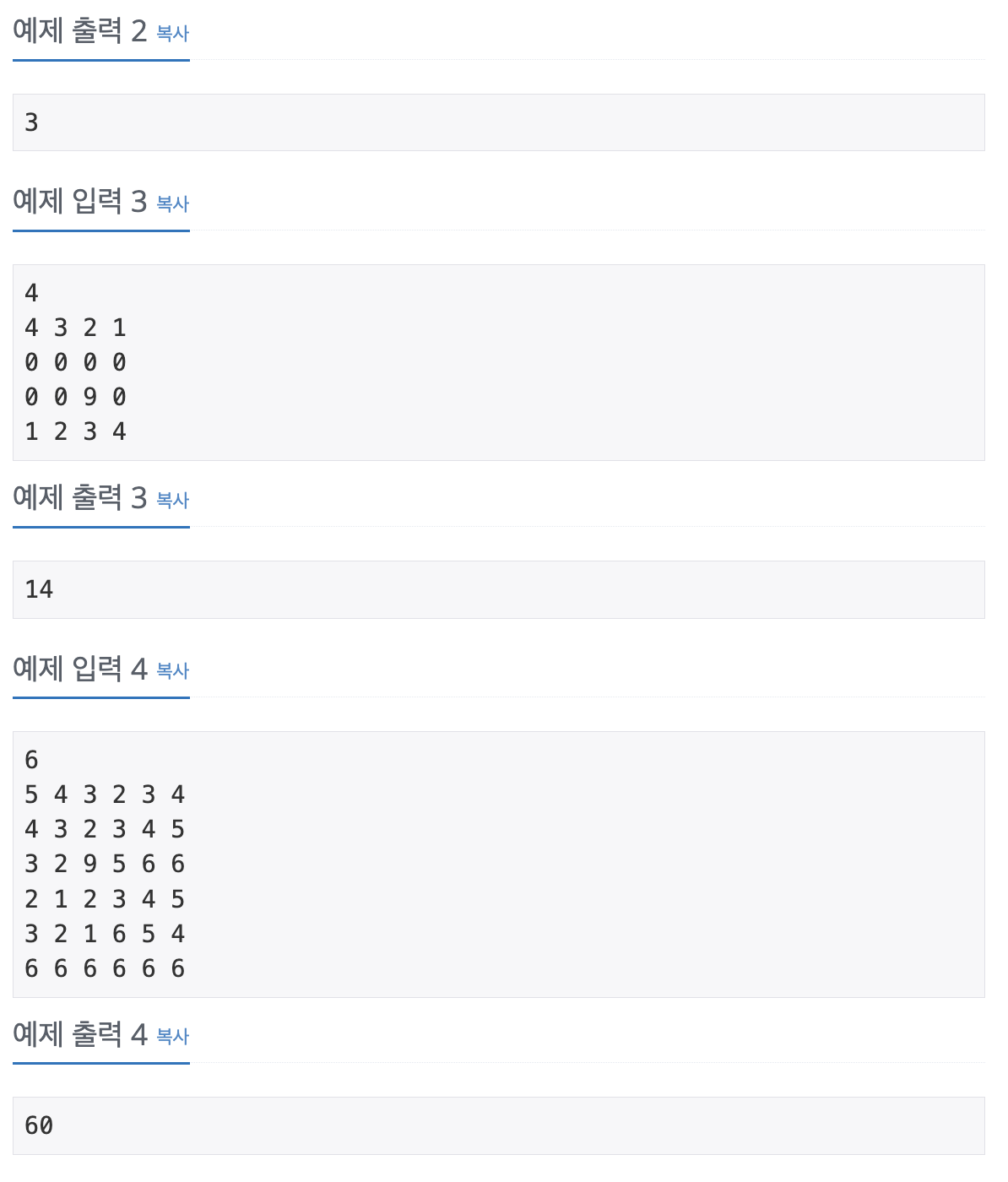
Task: Click the line reading 3 2 9 5 6 6
Action: (106, 864)
